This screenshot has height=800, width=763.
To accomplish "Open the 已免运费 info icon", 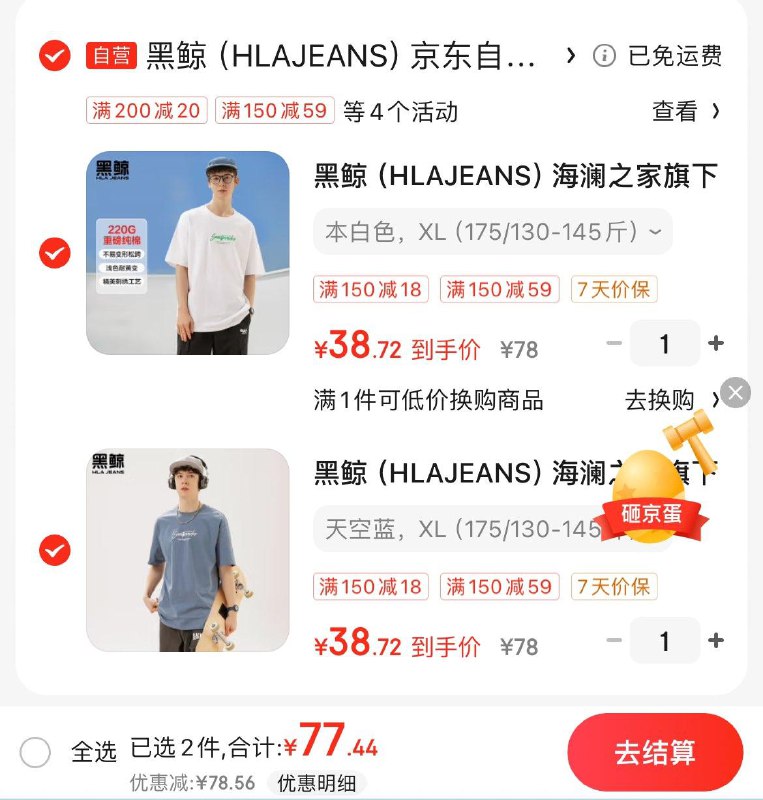I will [604, 56].
